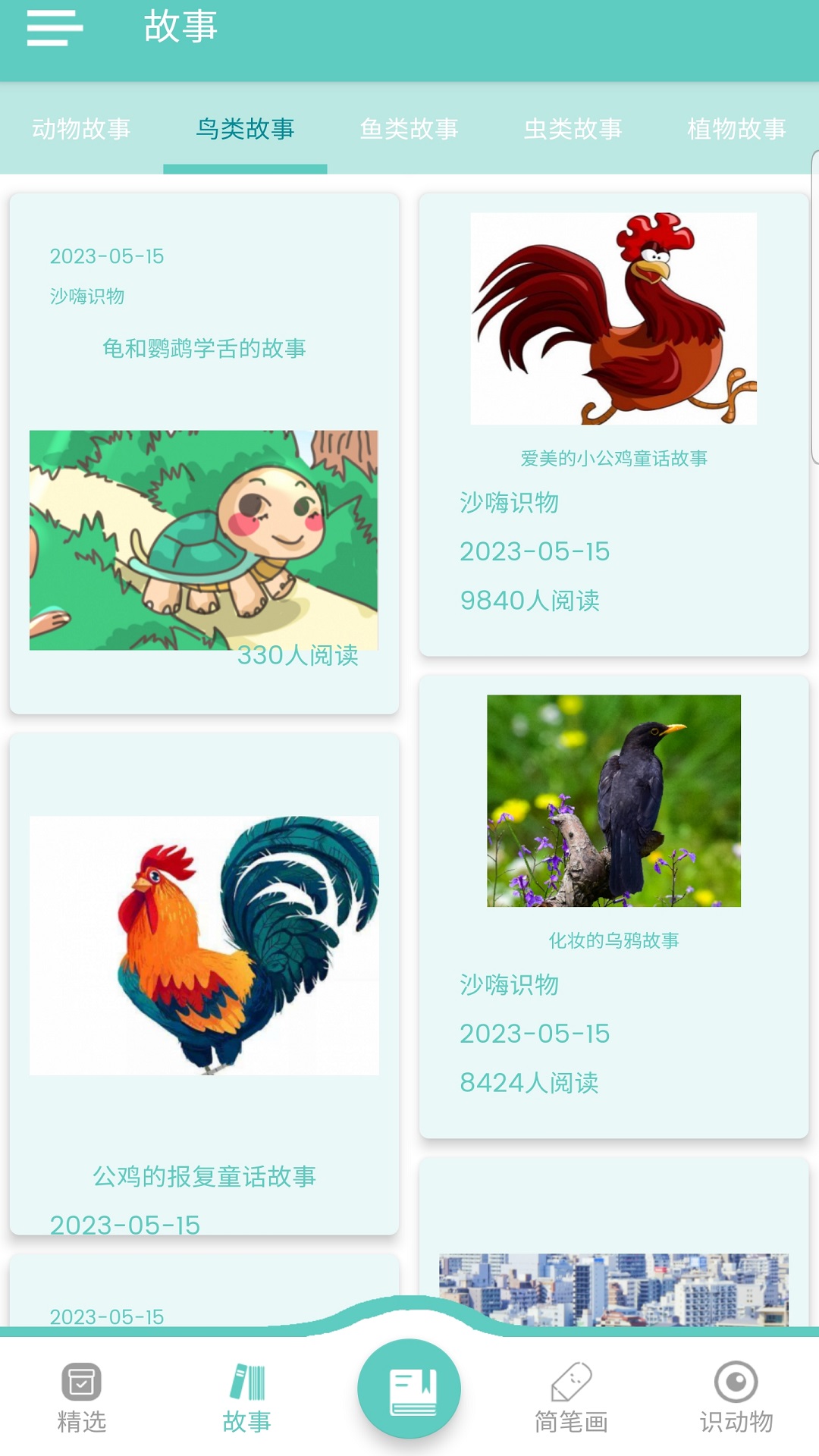Open the hamburger drawer menu
Screen dimensions: 819x1456
(54, 28)
